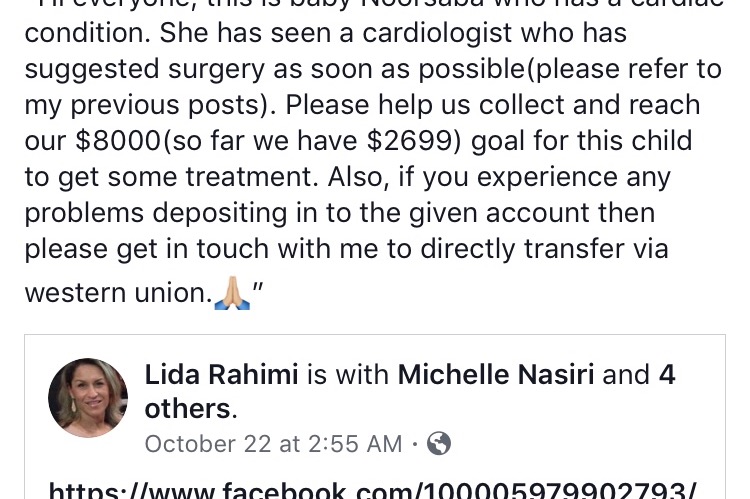
Task: Open the facebook.com URL link
Action: tap(372, 490)
